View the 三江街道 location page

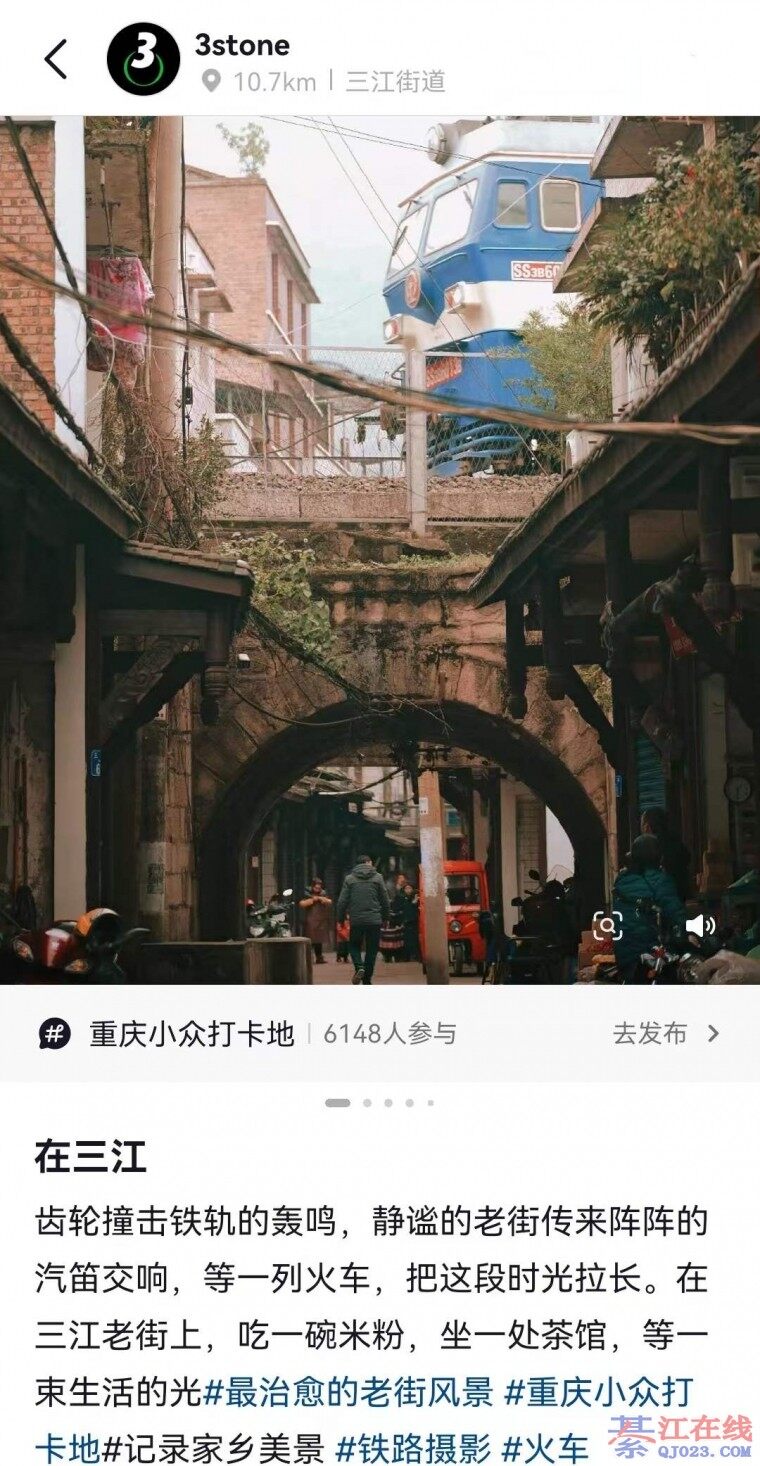click(395, 82)
